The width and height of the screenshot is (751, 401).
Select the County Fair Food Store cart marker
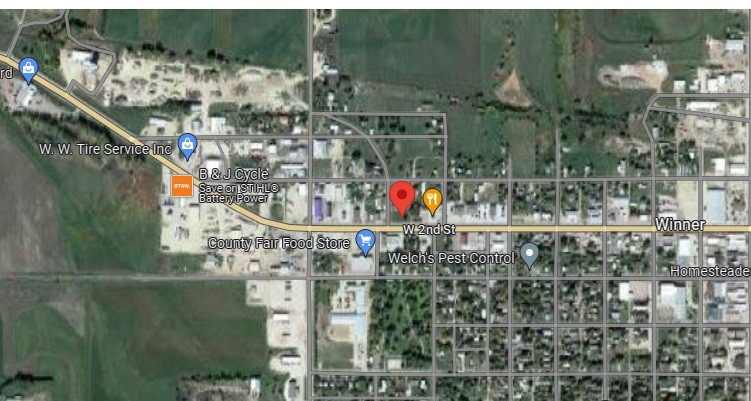(x=365, y=241)
